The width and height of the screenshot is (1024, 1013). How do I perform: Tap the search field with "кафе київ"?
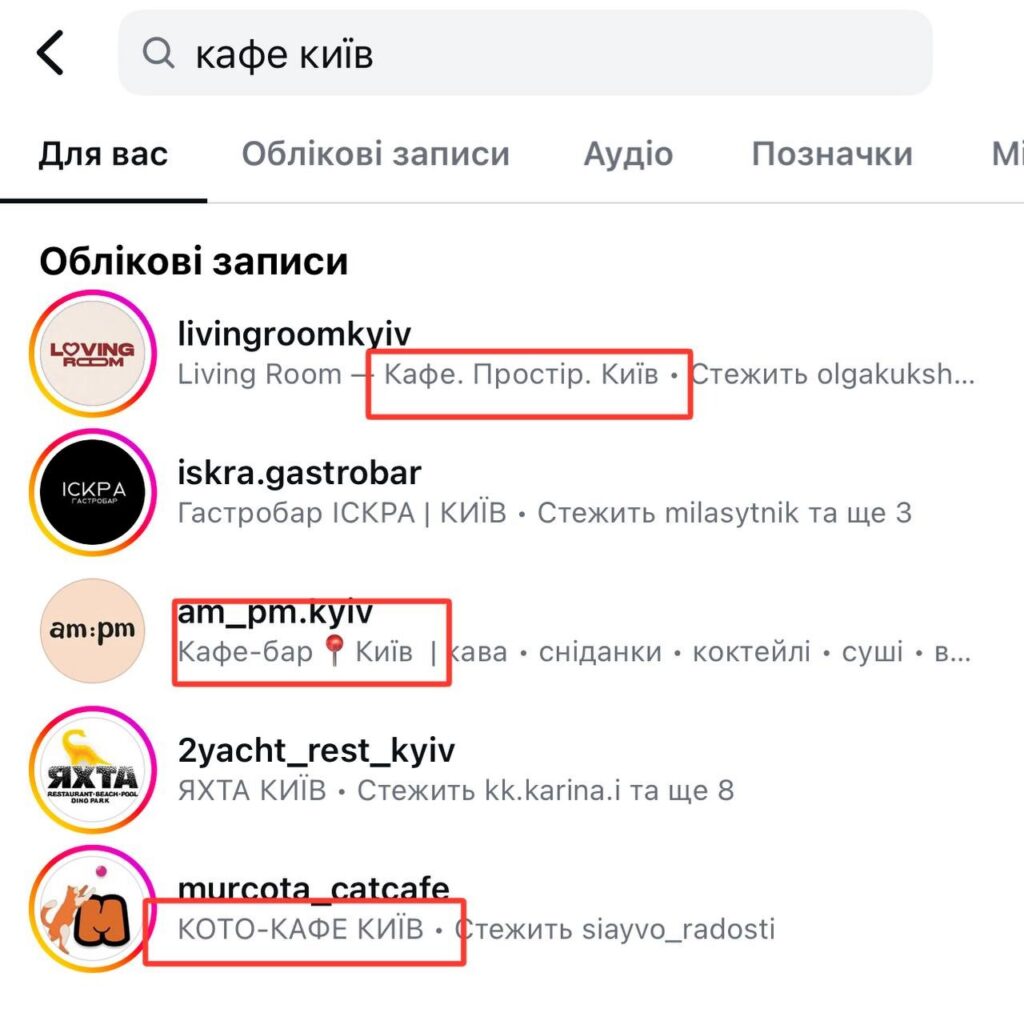(x=525, y=54)
